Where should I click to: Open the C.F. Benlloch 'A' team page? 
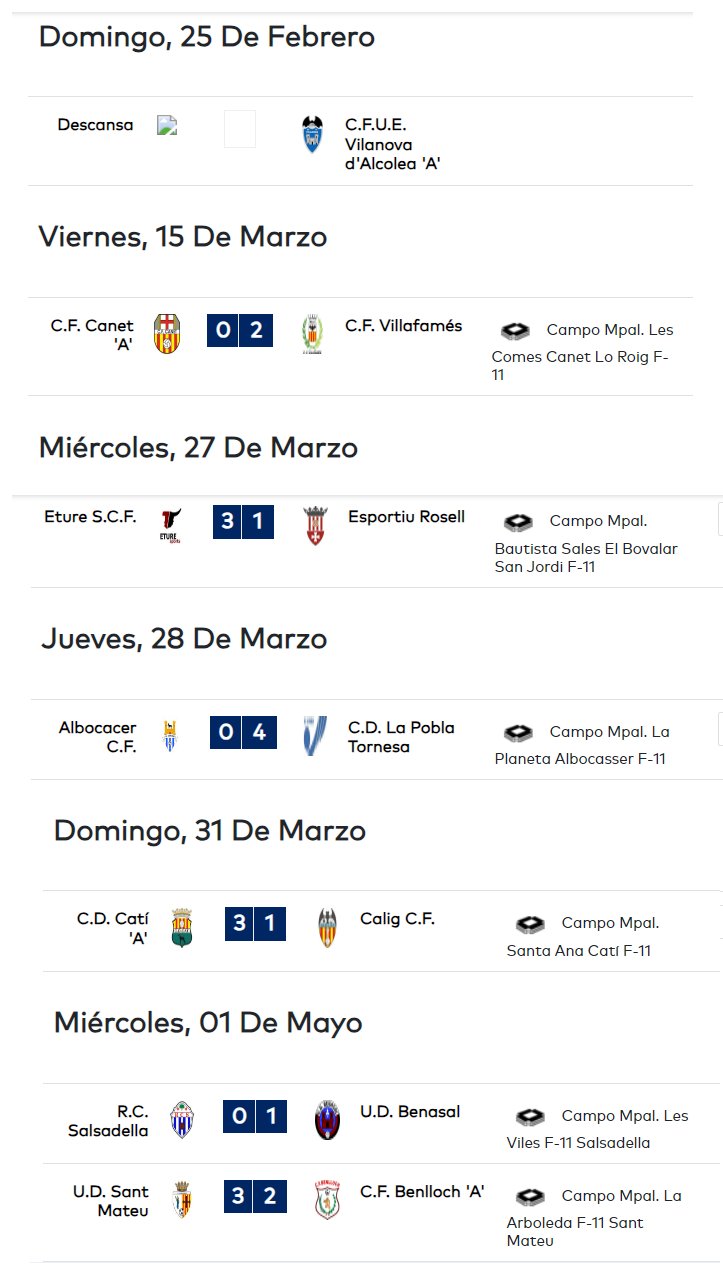(x=422, y=1191)
